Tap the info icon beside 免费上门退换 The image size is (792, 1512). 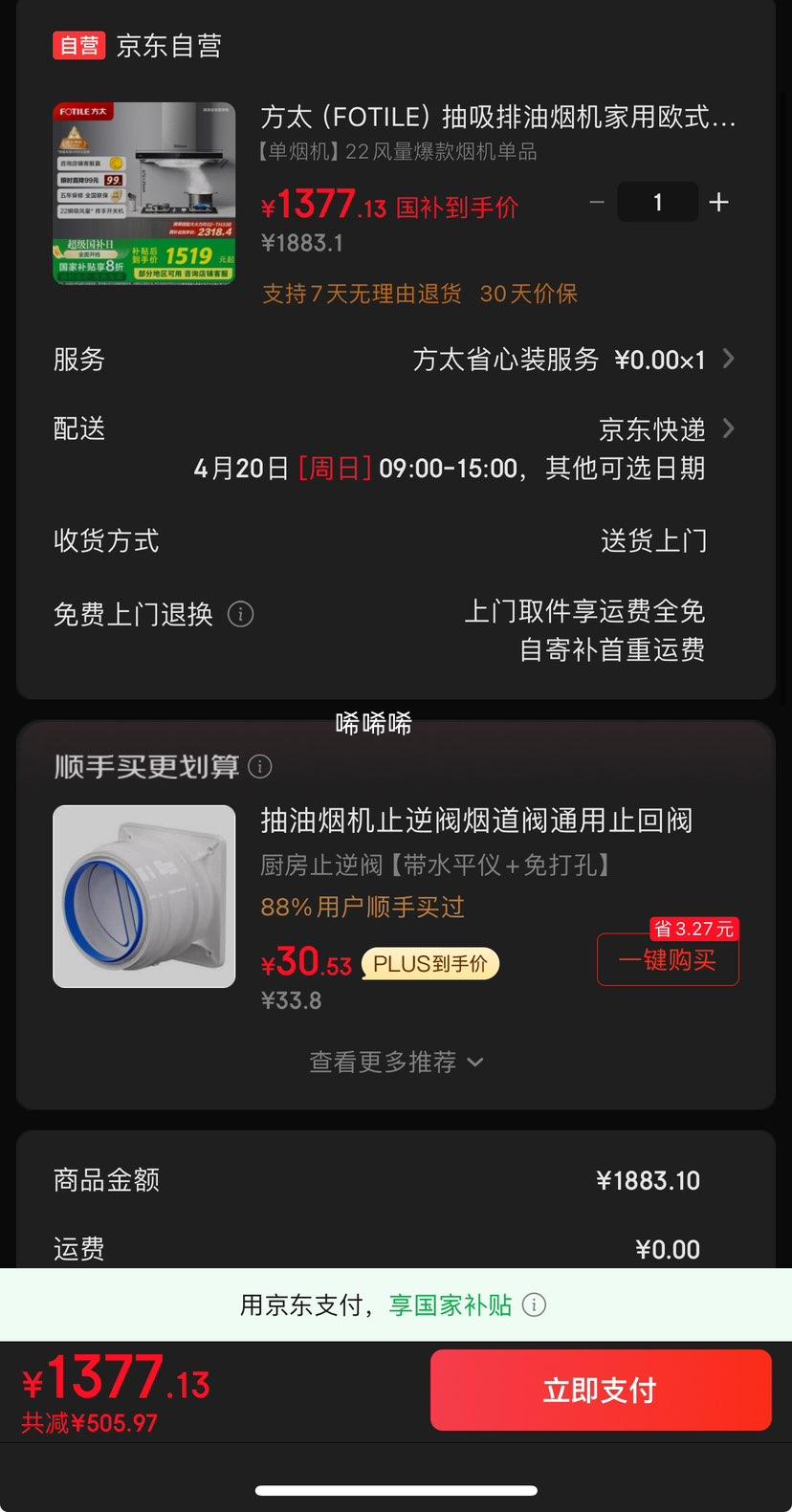pos(241,615)
